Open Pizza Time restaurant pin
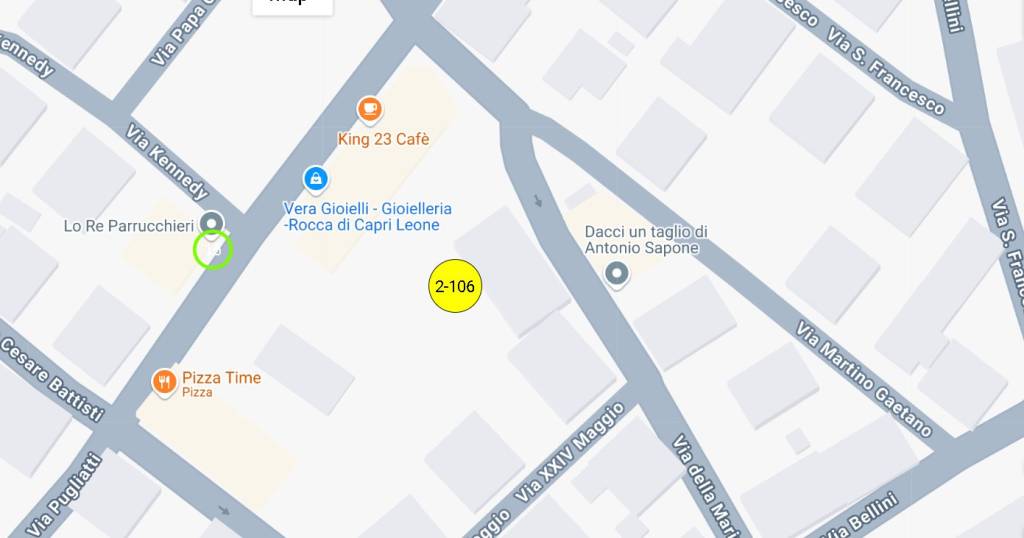1024x538 pixels. point(164,381)
